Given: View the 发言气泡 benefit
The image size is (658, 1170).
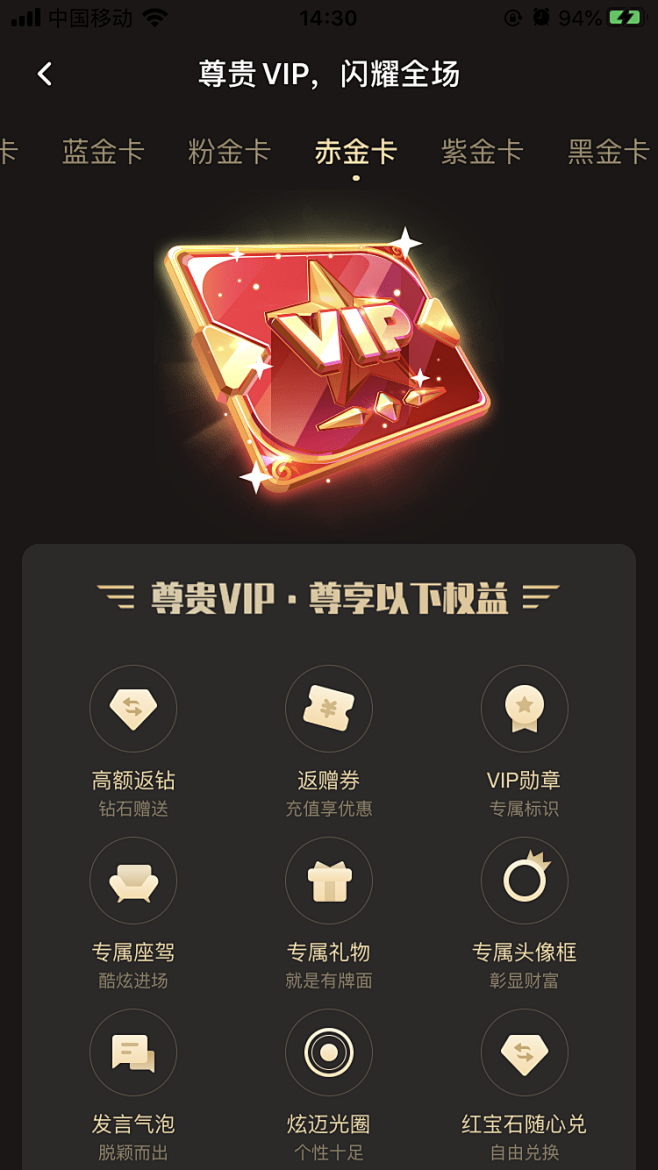Looking at the screenshot, I should tap(133, 1085).
